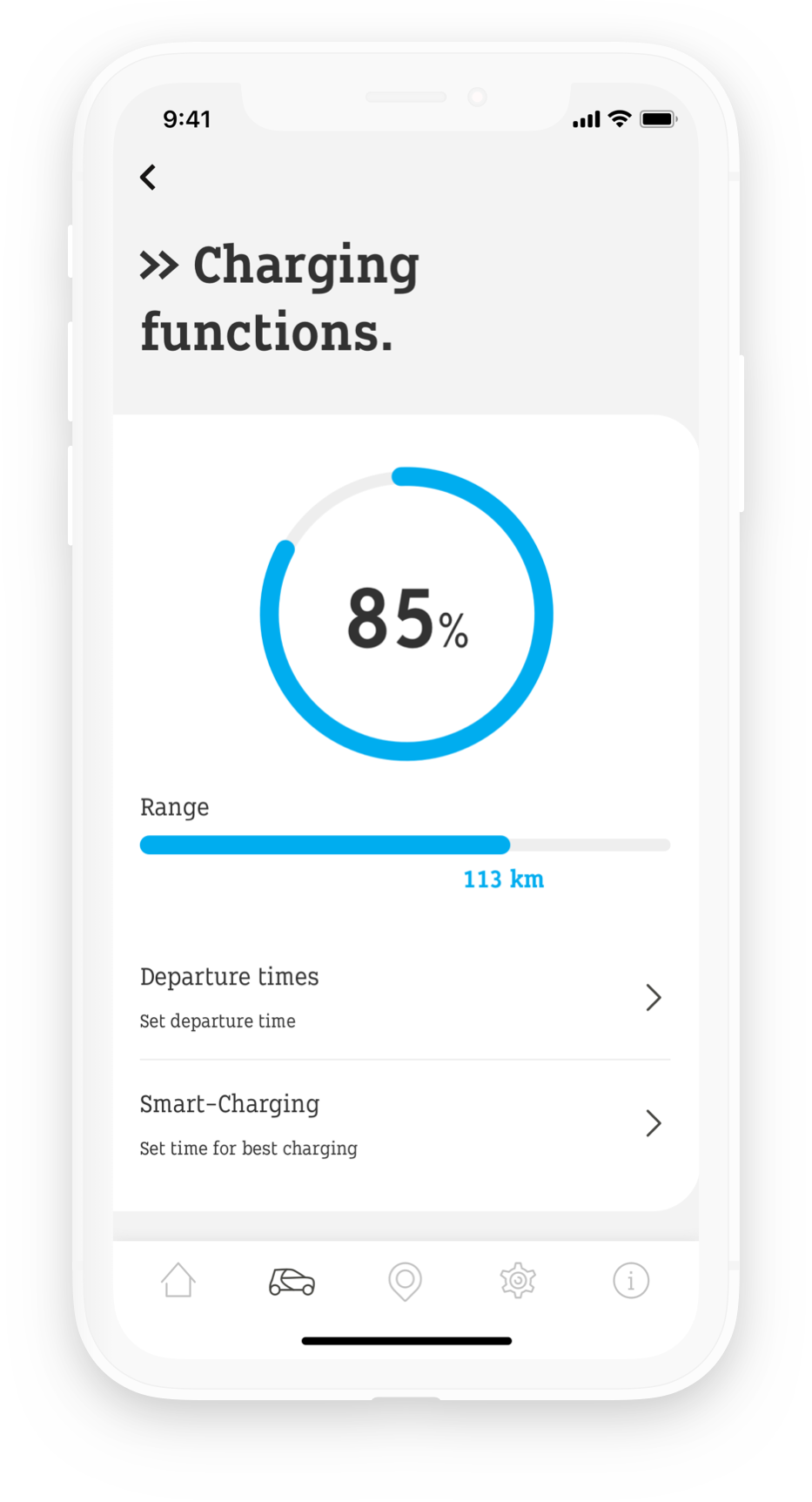Open the location pin tab
The image size is (812, 1502).
405,1282
